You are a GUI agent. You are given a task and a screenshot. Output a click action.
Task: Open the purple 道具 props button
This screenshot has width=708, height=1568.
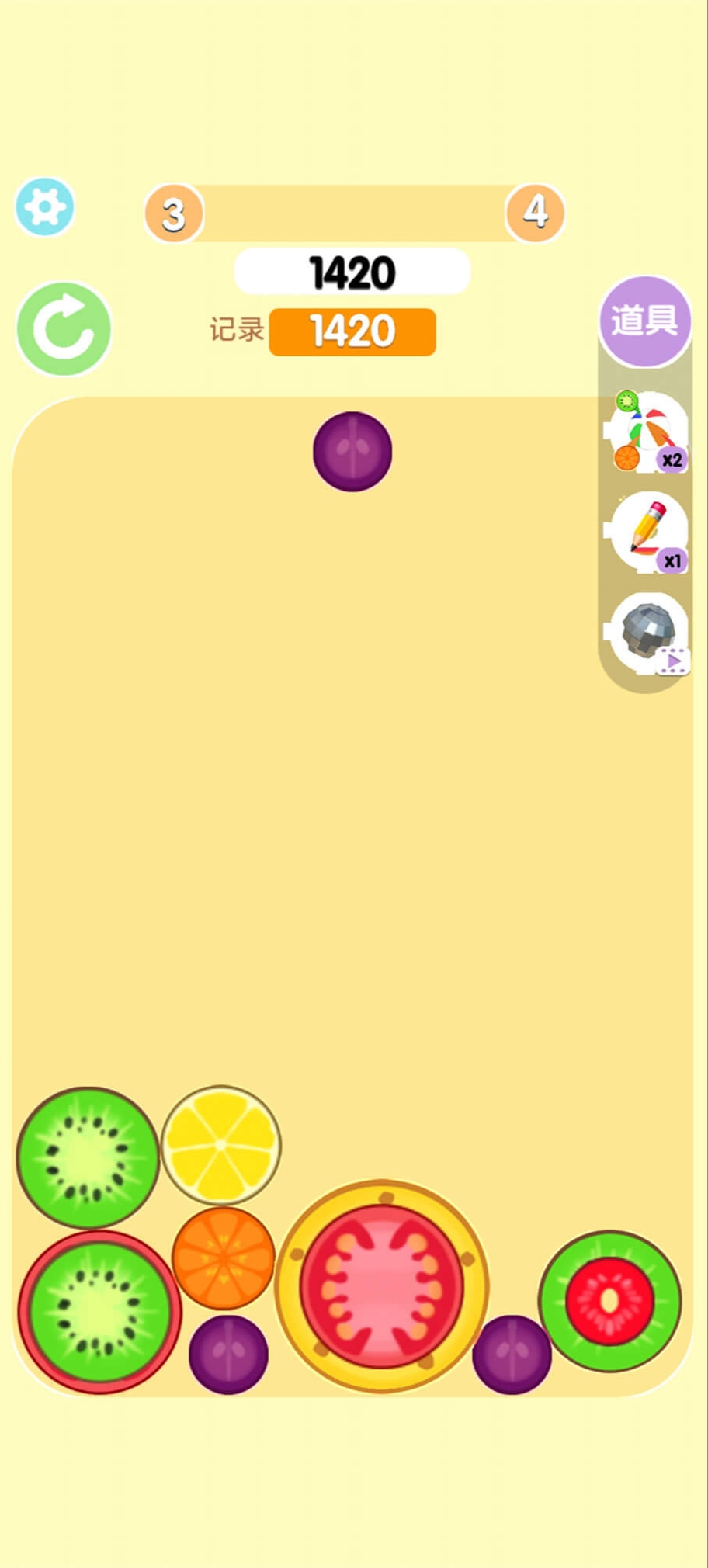(645, 321)
